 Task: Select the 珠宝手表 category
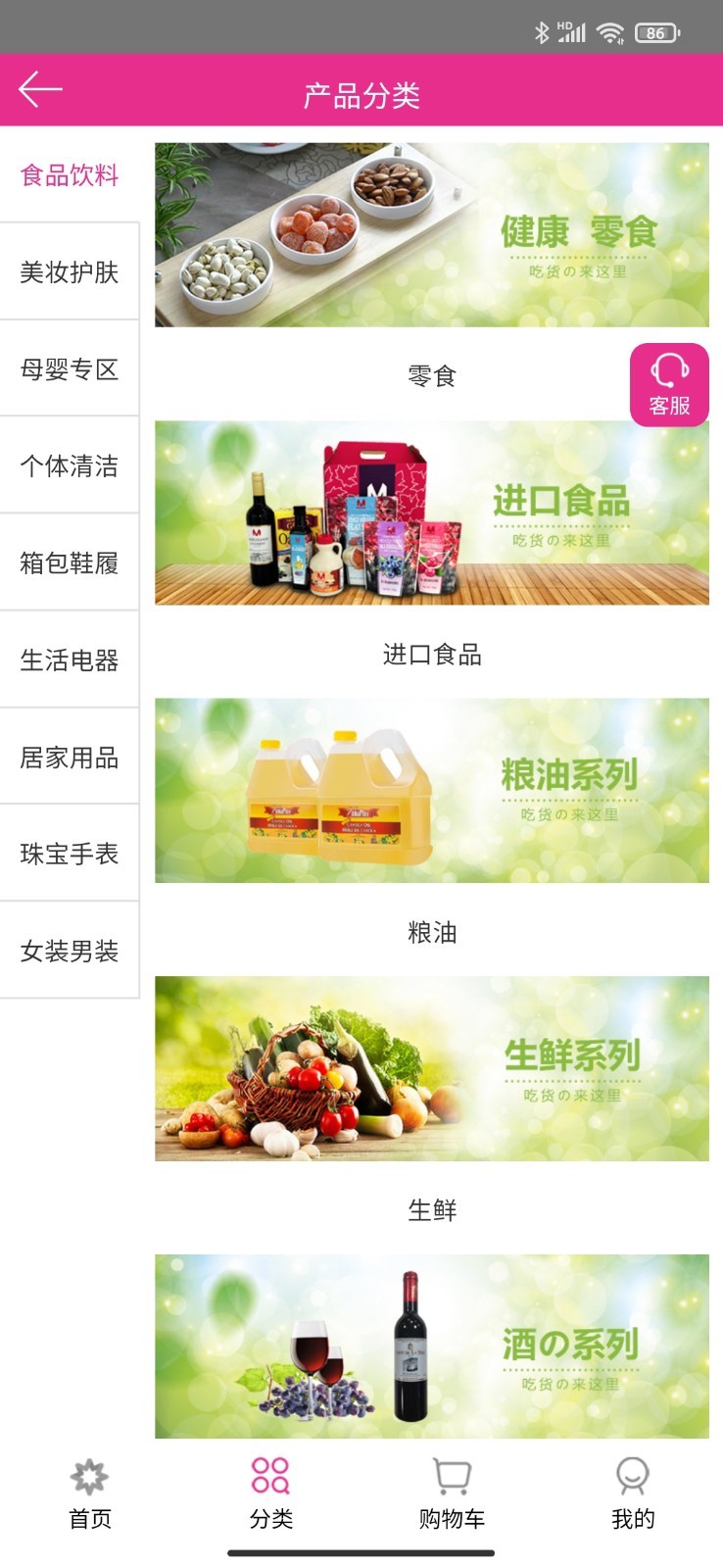[69, 854]
